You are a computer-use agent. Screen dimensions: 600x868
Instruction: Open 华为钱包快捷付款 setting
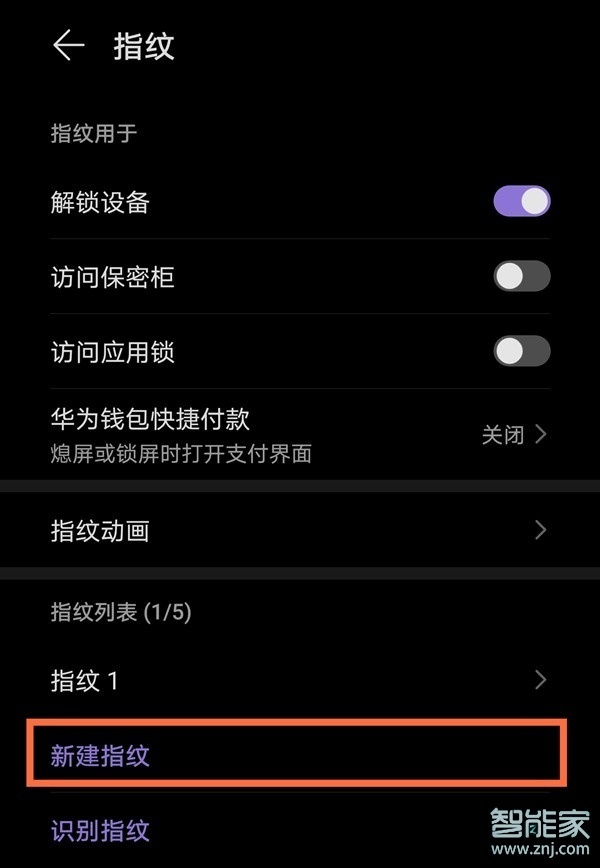point(300,434)
